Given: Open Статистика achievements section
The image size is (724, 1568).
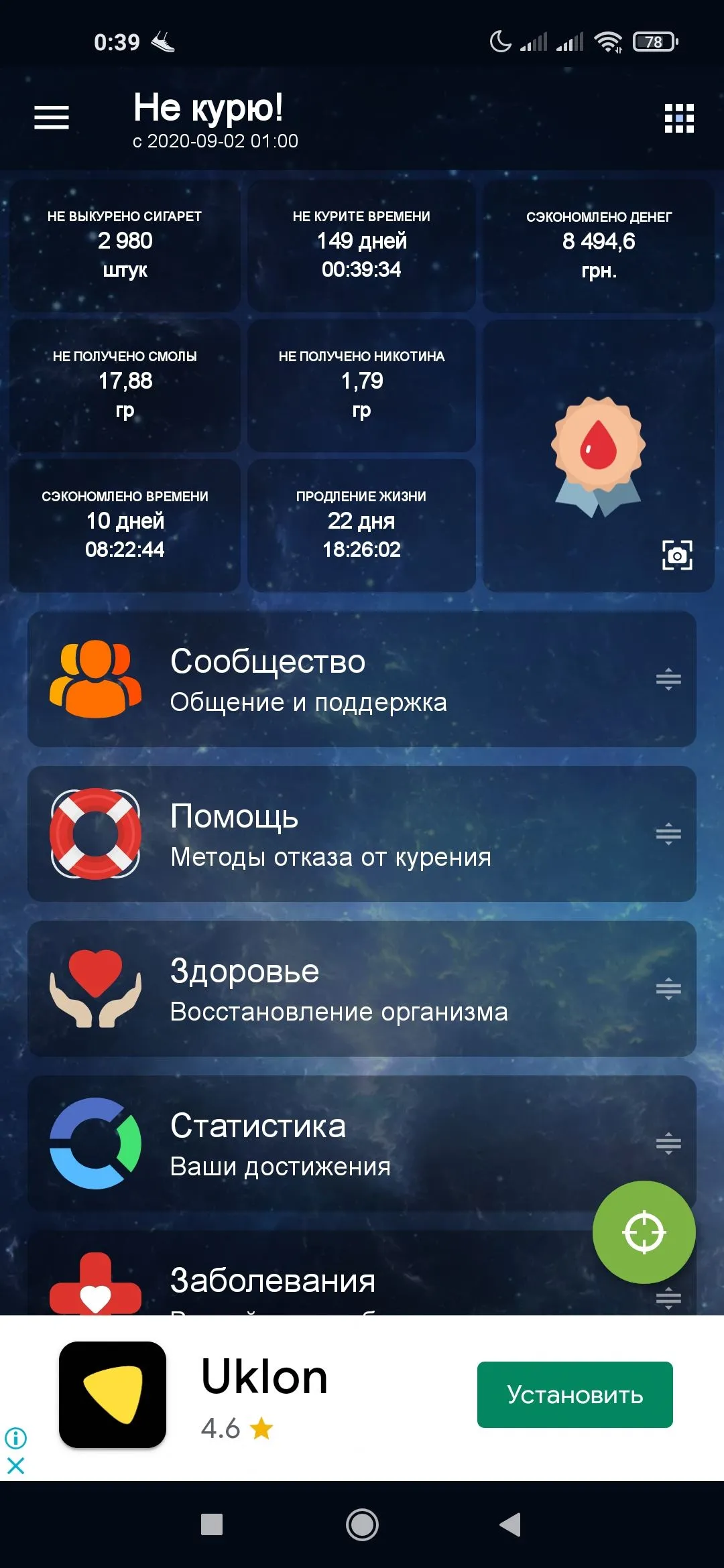Looking at the screenshot, I should click(322, 1144).
